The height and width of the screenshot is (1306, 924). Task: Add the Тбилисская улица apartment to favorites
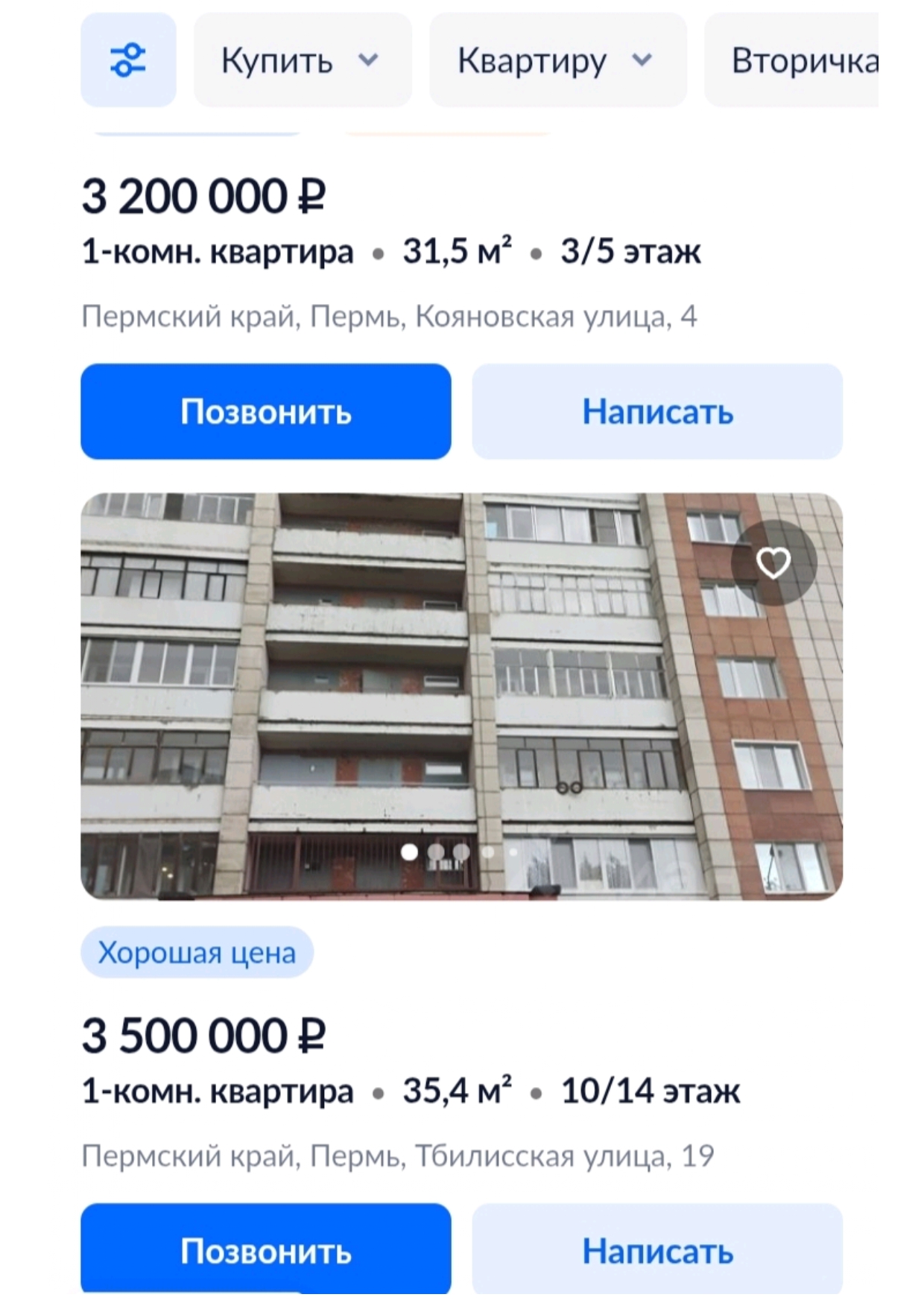[773, 562]
